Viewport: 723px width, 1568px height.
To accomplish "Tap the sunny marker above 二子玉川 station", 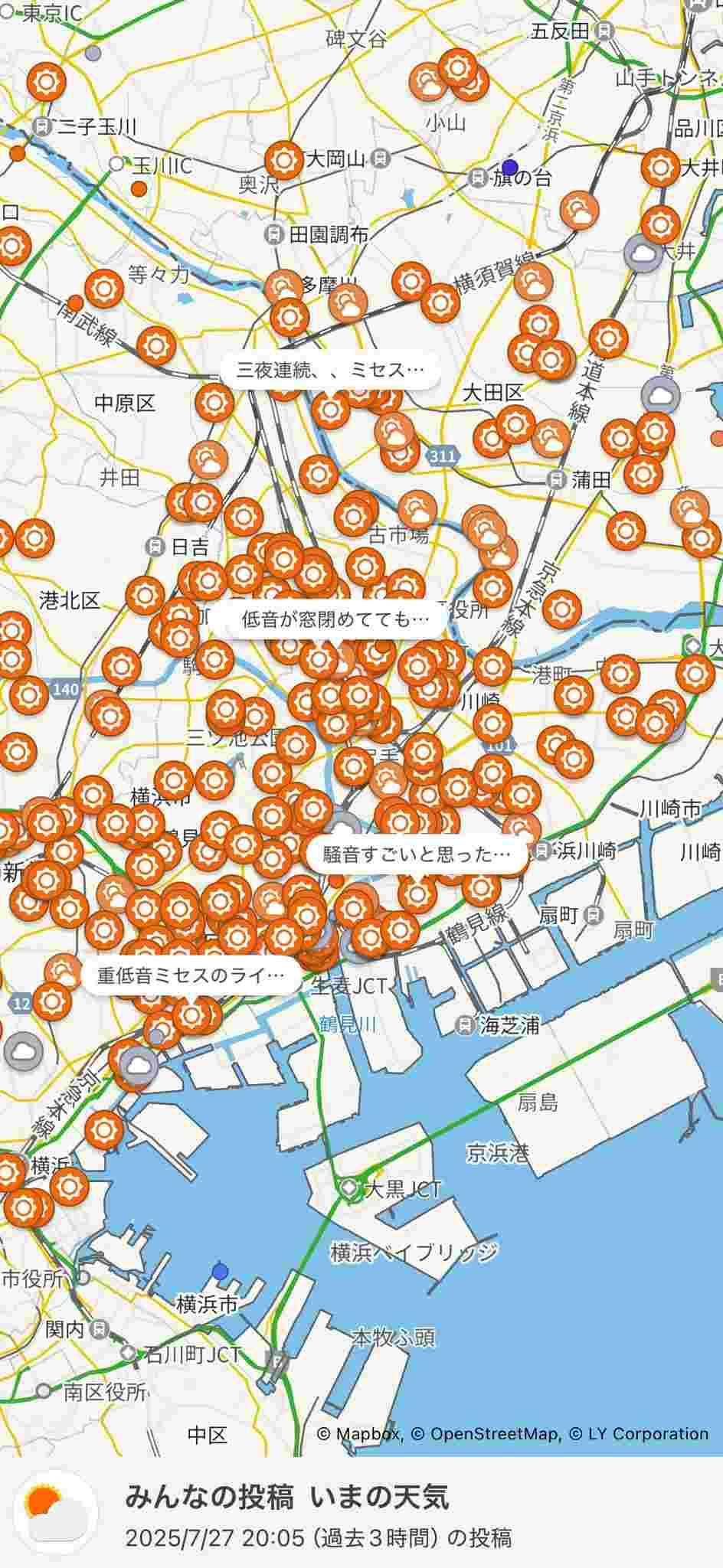I will (46, 81).
